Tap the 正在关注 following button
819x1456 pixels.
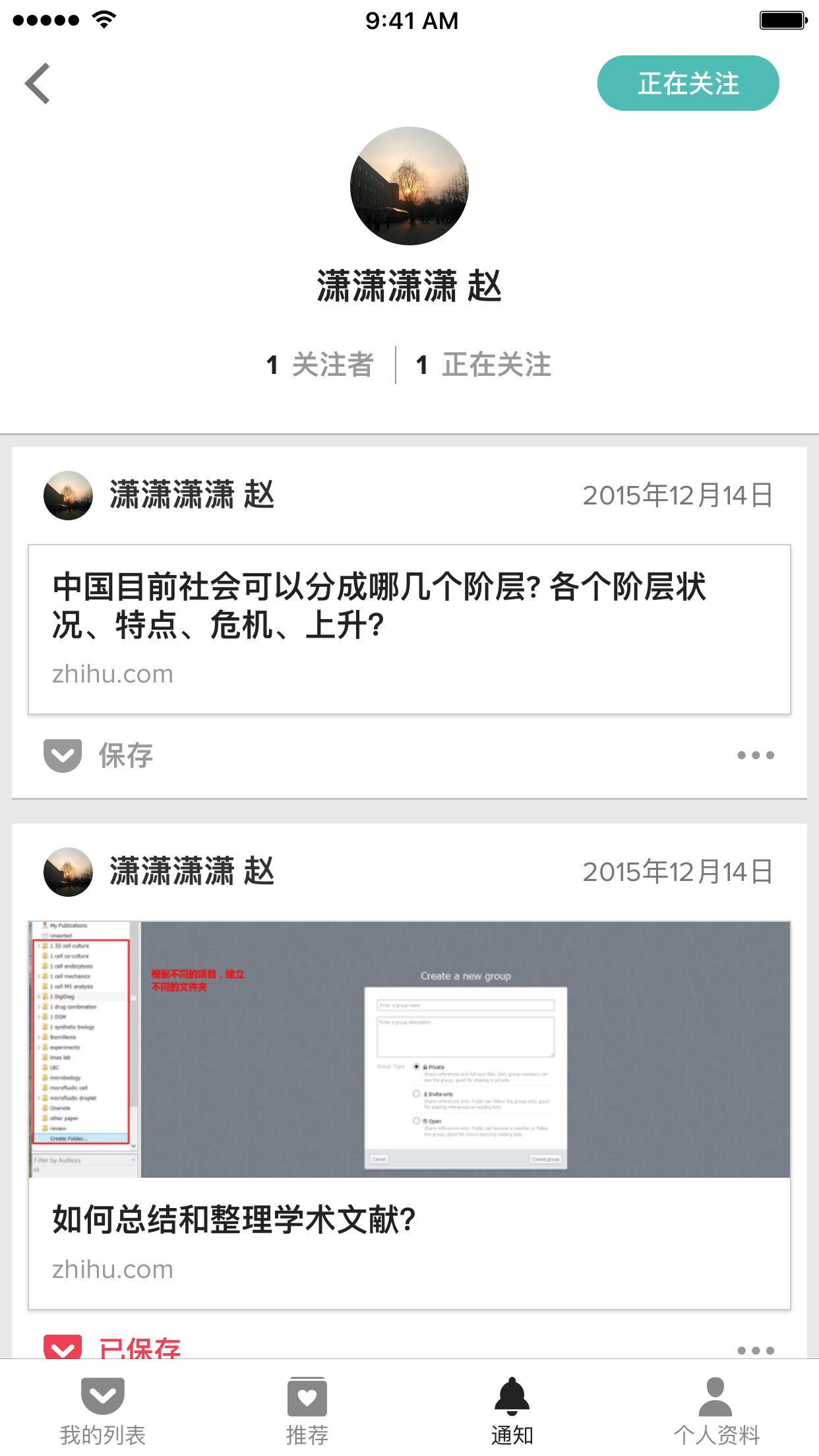[688, 84]
